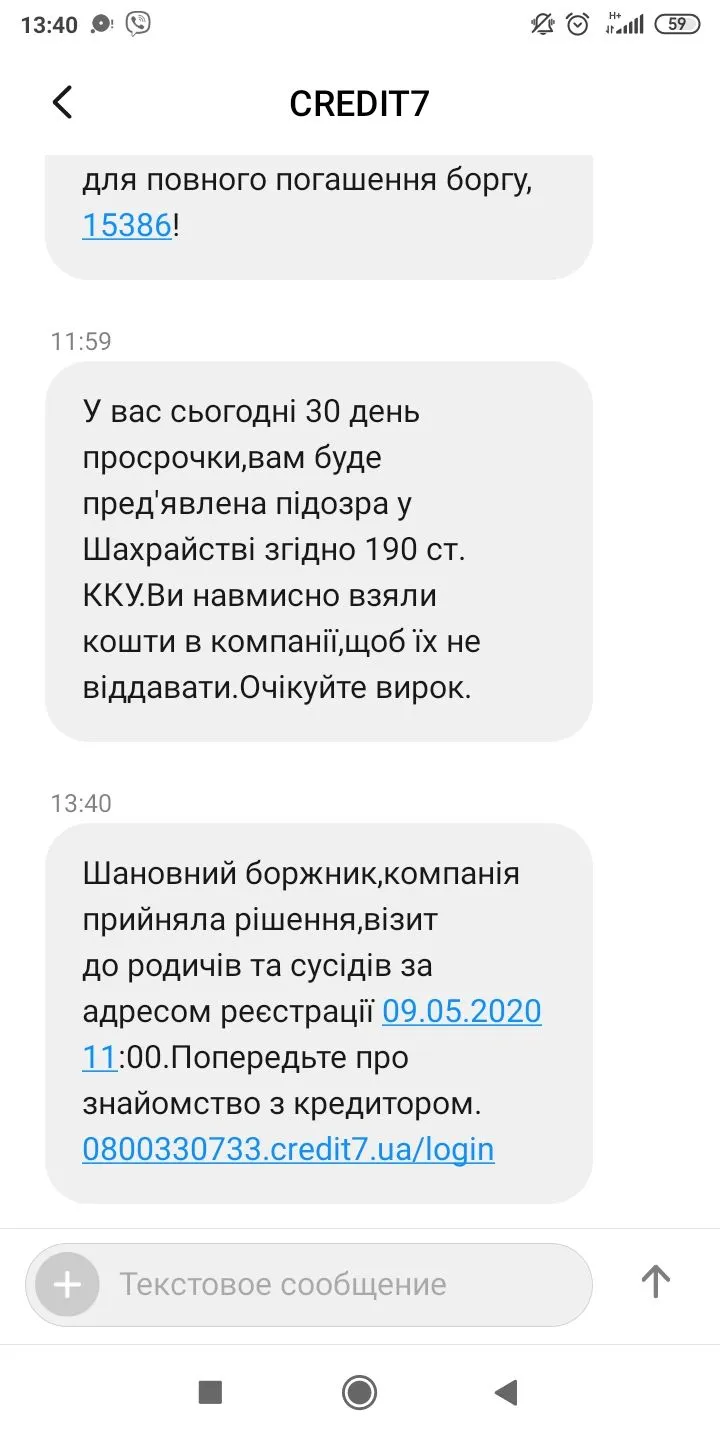The width and height of the screenshot is (720, 1440).
Task: Go back from the CREDIT7 conversation
Action: [63, 102]
